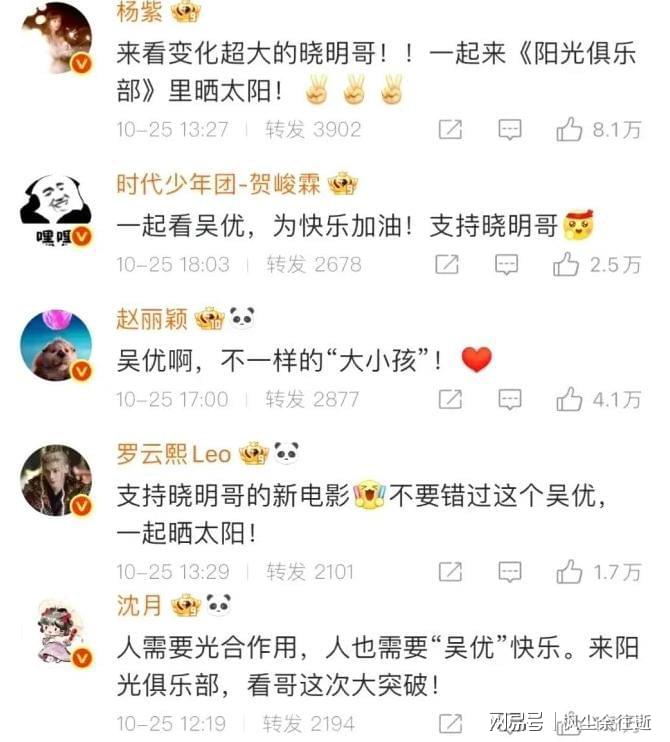The width and height of the screenshot is (670, 742).
Task: Share 罗云熙 Leo's post with repost icon
Action: [x=450, y=572]
